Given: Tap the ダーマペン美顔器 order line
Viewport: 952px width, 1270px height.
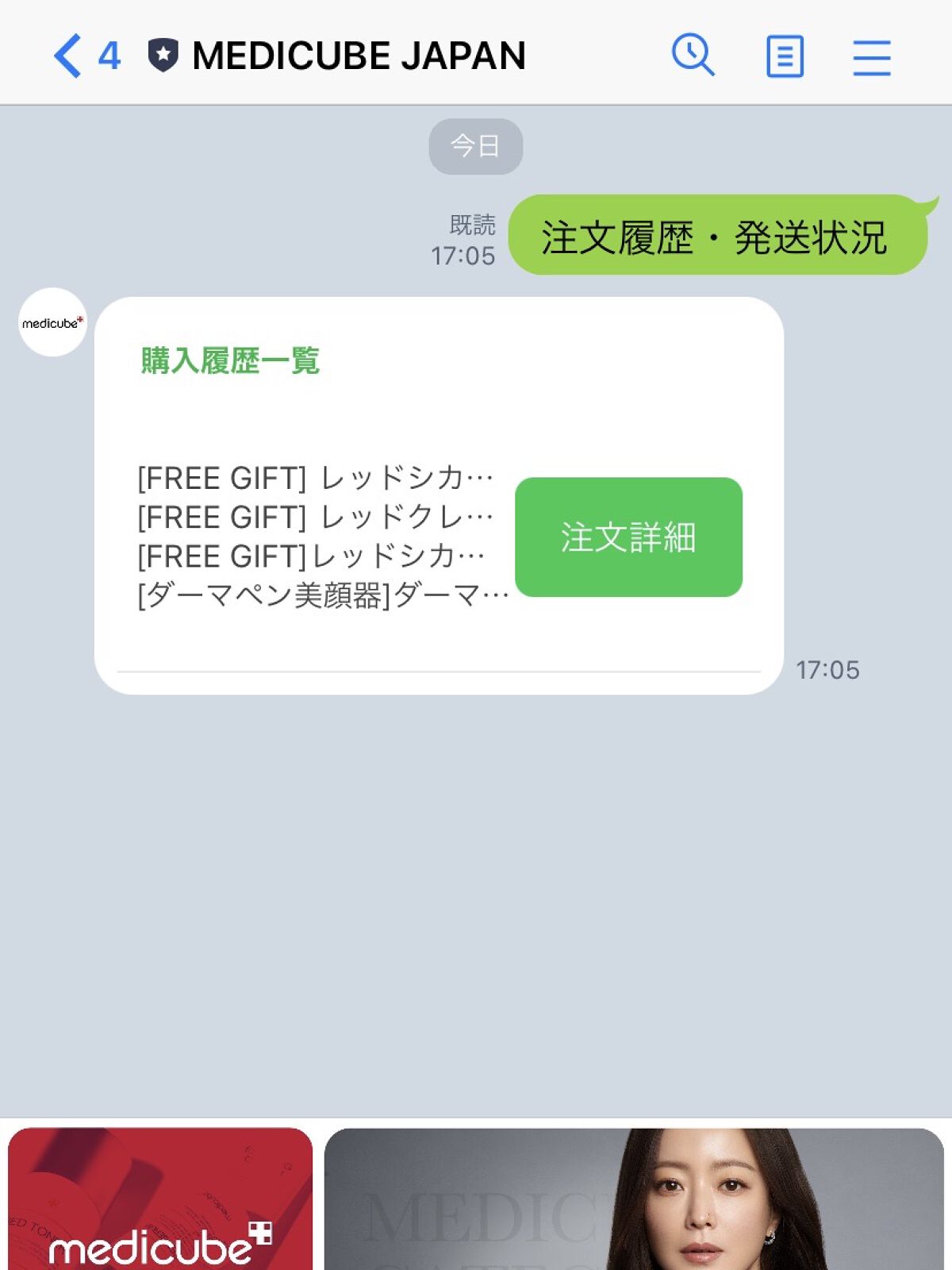Looking at the screenshot, I should [x=317, y=595].
